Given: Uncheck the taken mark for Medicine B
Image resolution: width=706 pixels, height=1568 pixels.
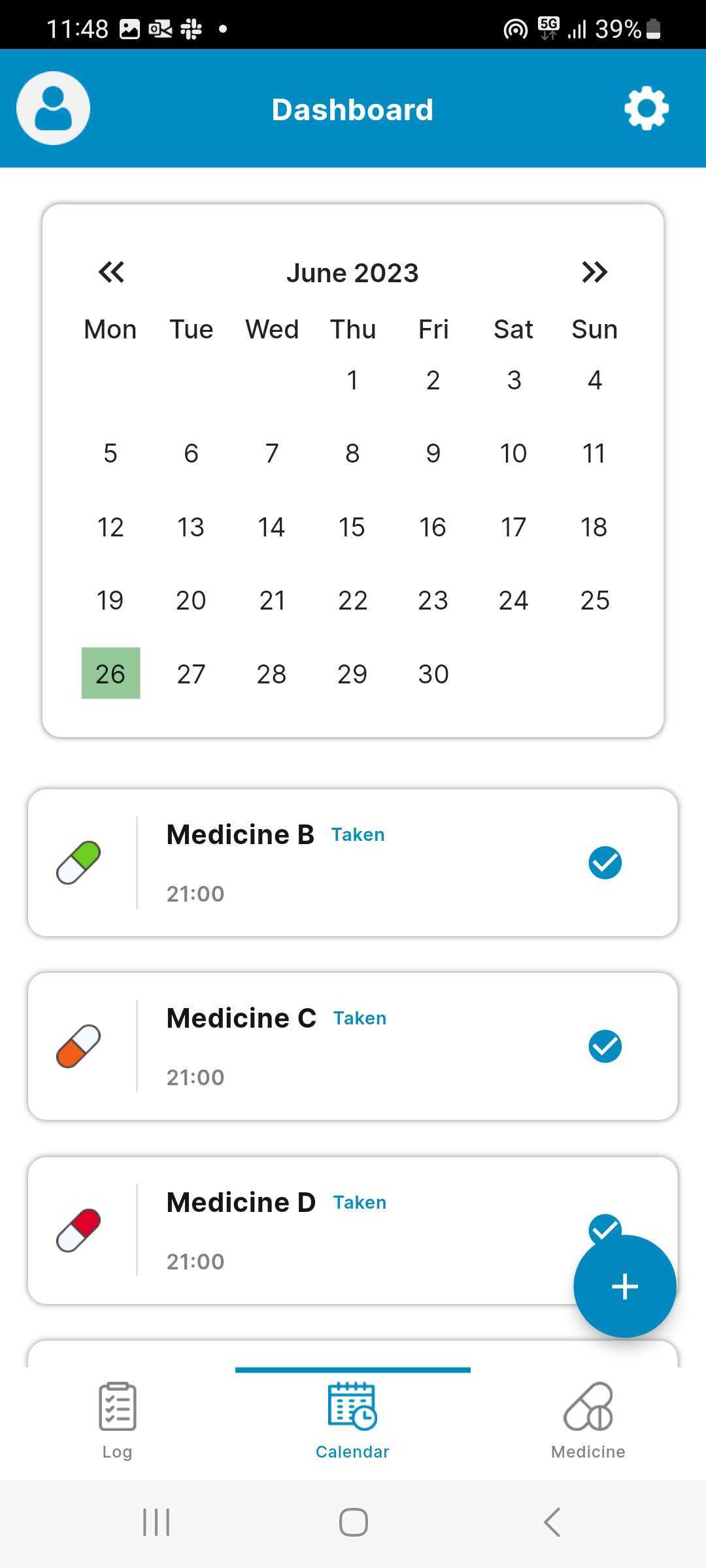Looking at the screenshot, I should click(605, 862).
